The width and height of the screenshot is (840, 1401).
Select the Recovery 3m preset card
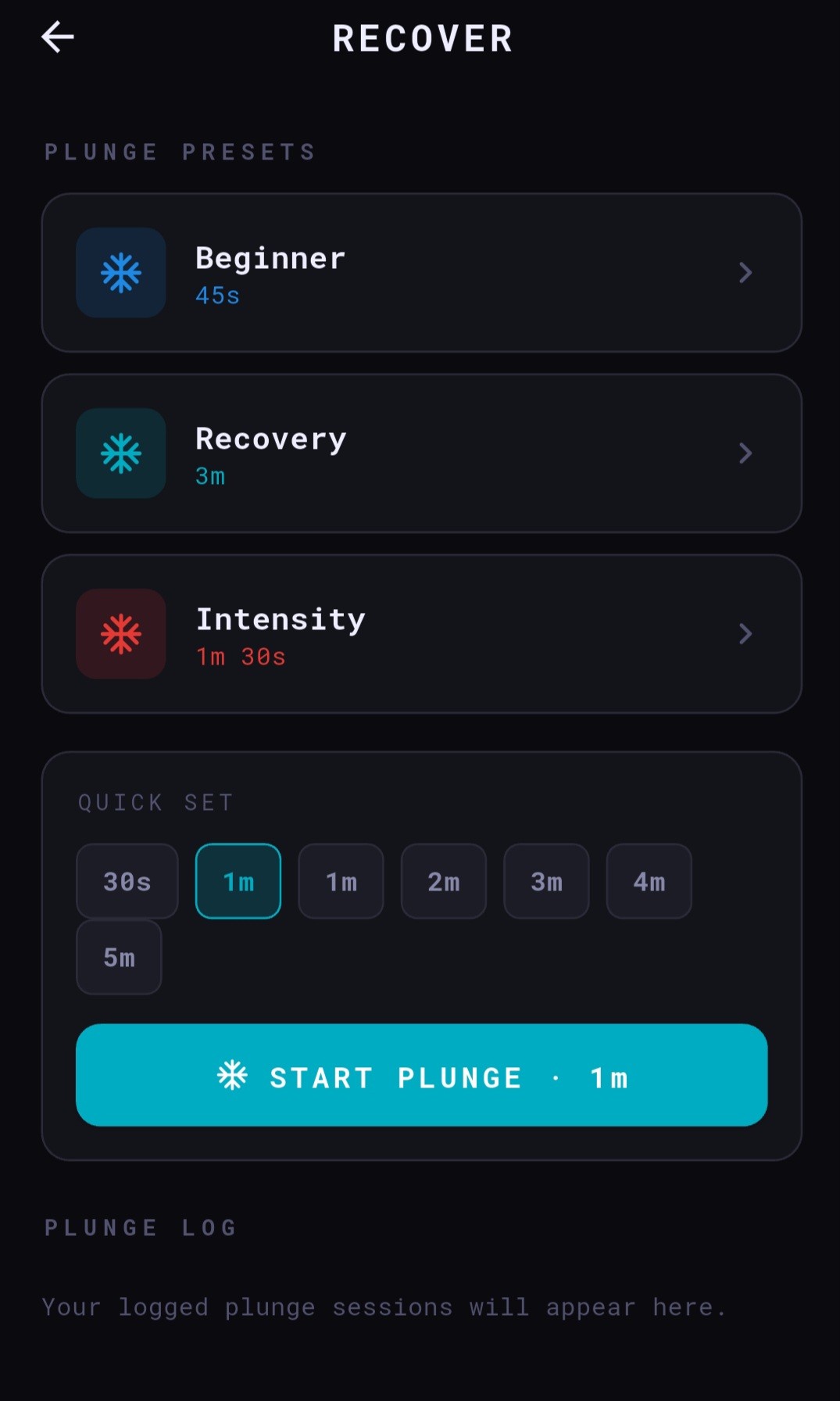pos(422,453)
